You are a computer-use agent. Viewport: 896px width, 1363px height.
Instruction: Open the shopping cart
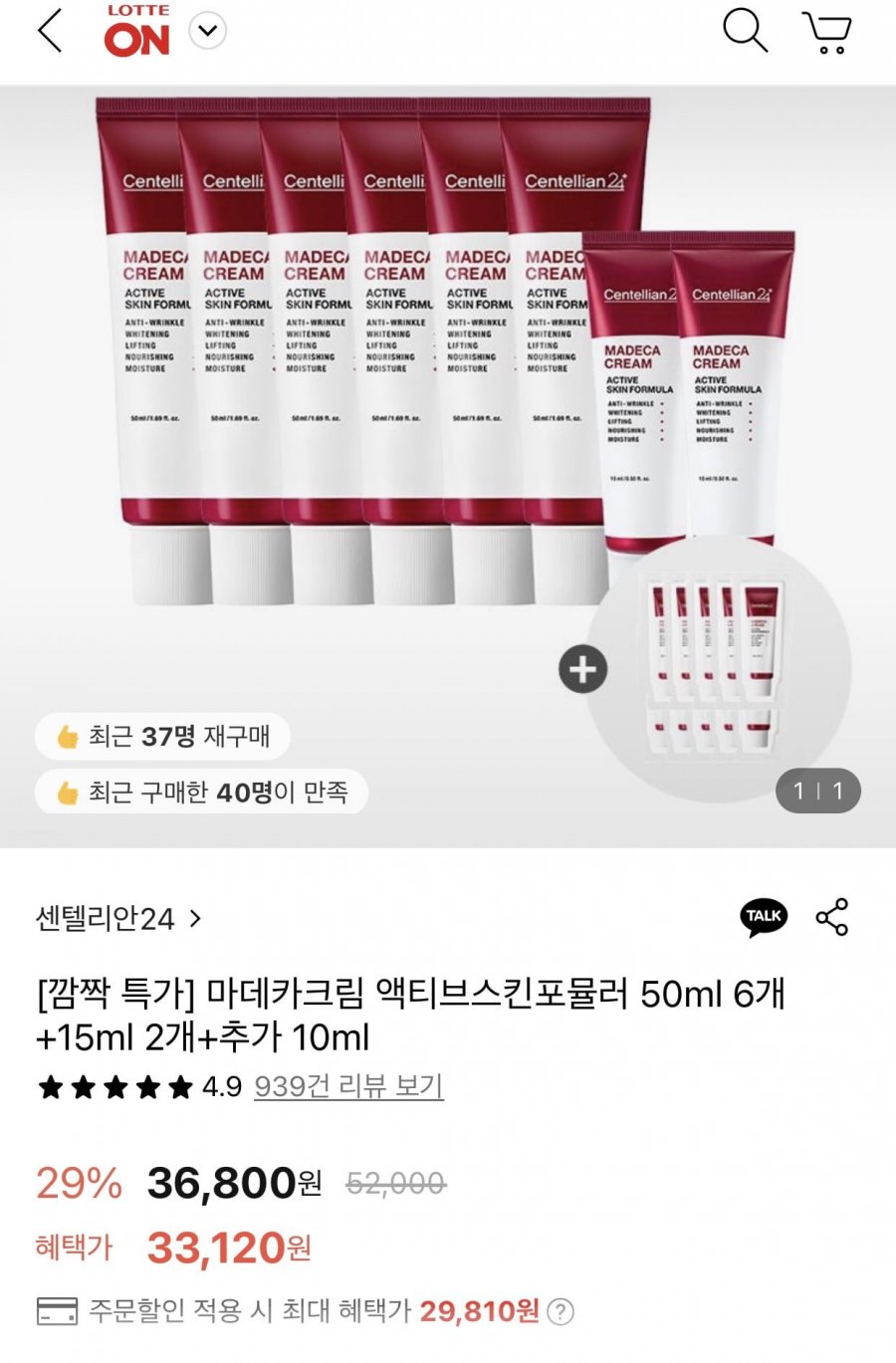pos(827,32)
